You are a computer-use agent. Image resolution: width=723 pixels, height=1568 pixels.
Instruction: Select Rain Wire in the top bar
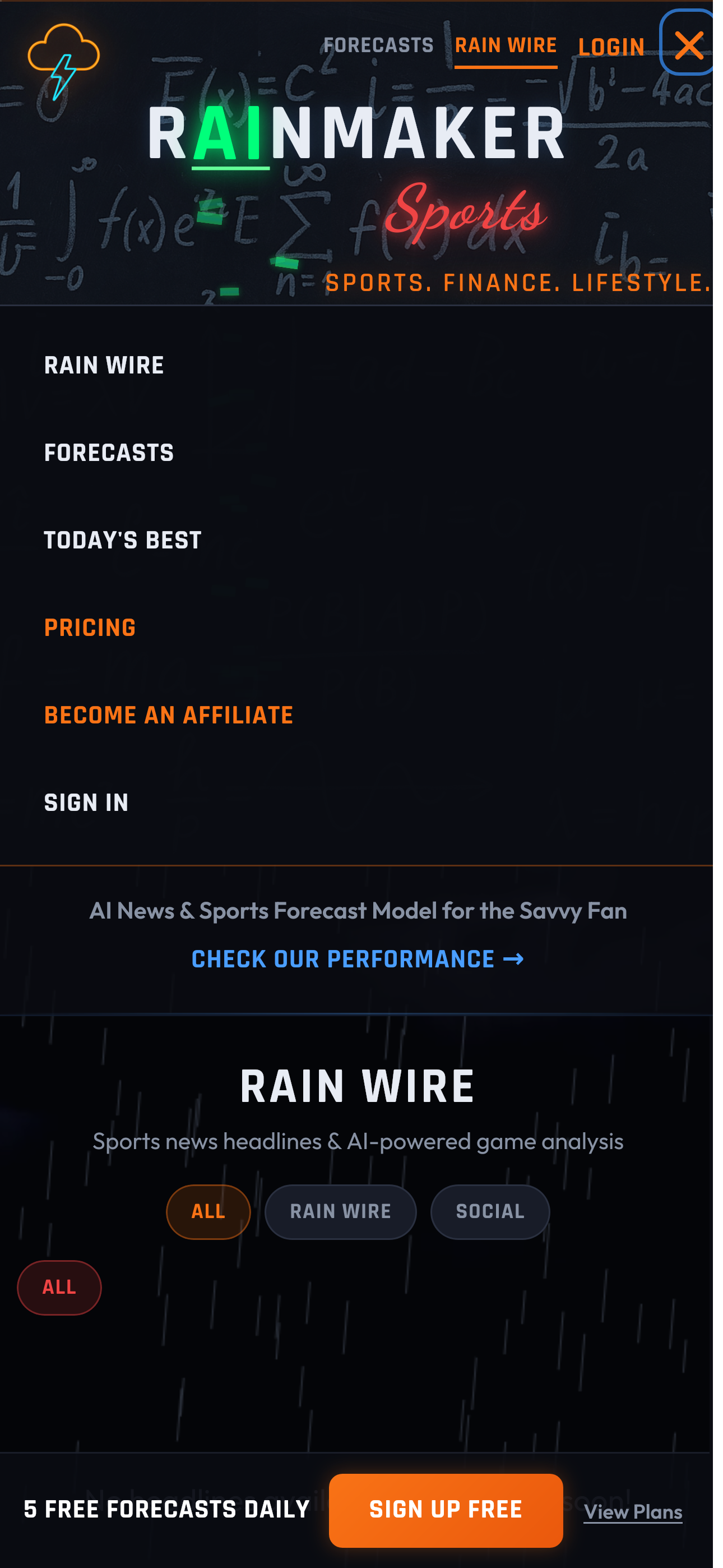[505, 45]
